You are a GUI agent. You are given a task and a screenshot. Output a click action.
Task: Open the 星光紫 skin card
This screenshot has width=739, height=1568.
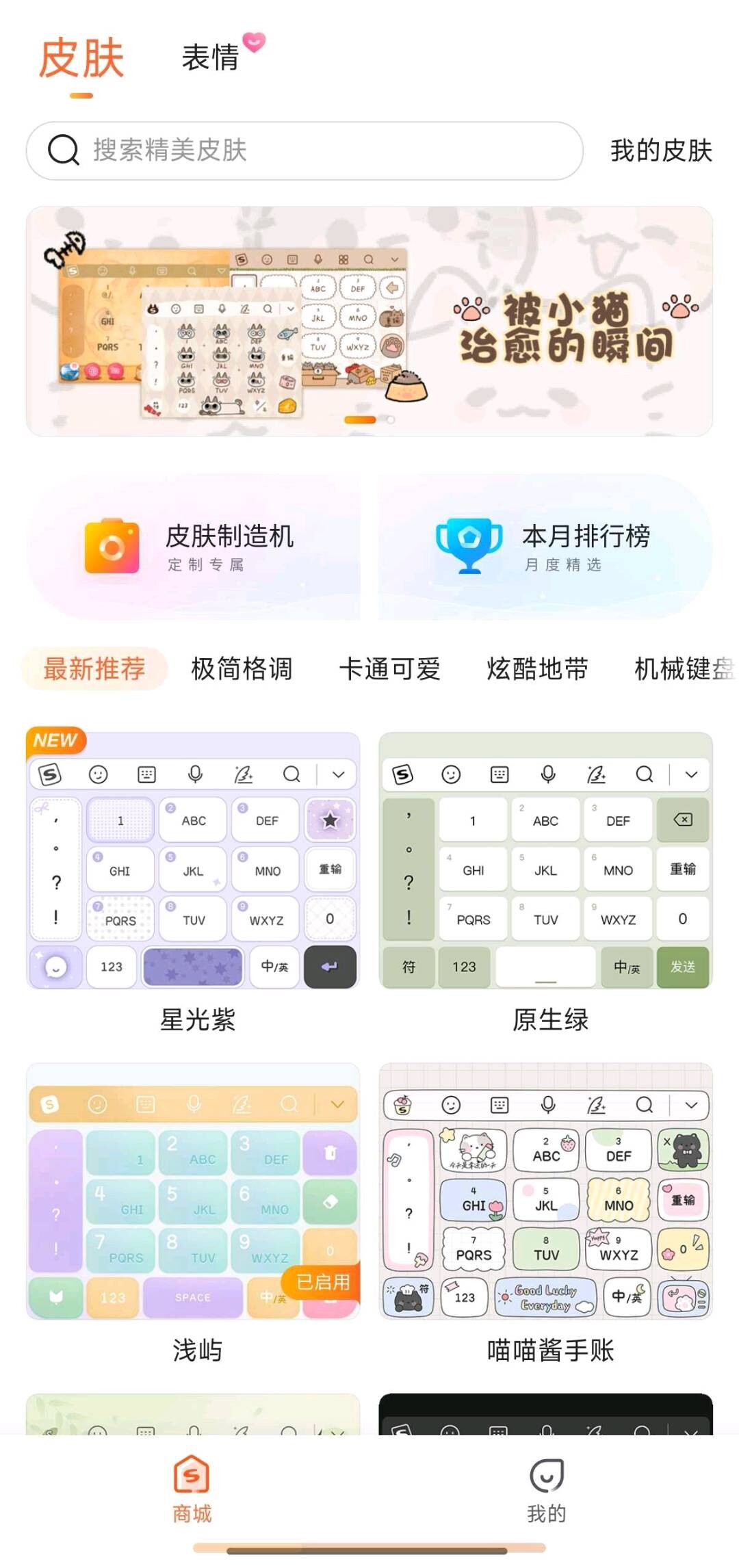click(193, 862)
